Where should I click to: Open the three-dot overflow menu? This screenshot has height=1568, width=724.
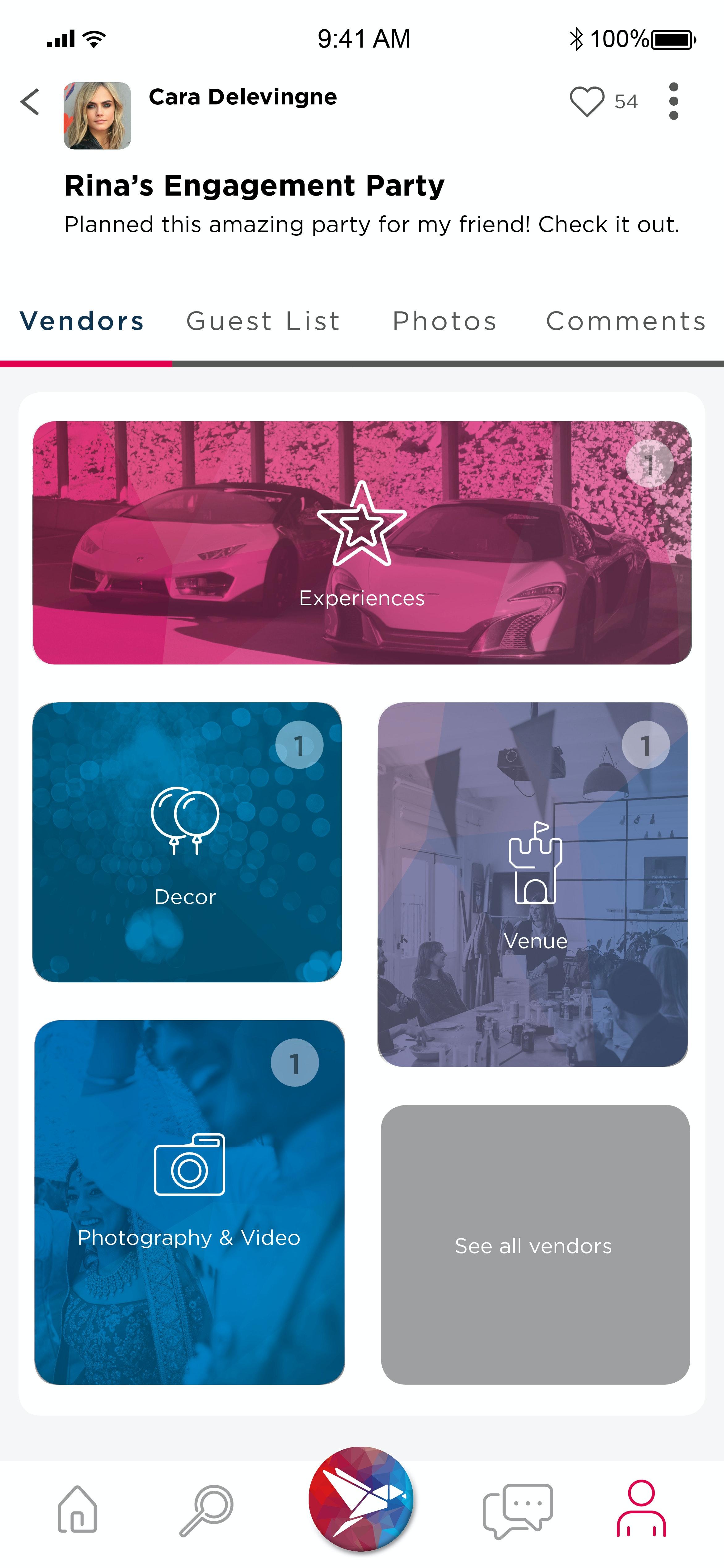tap(673, 101)
